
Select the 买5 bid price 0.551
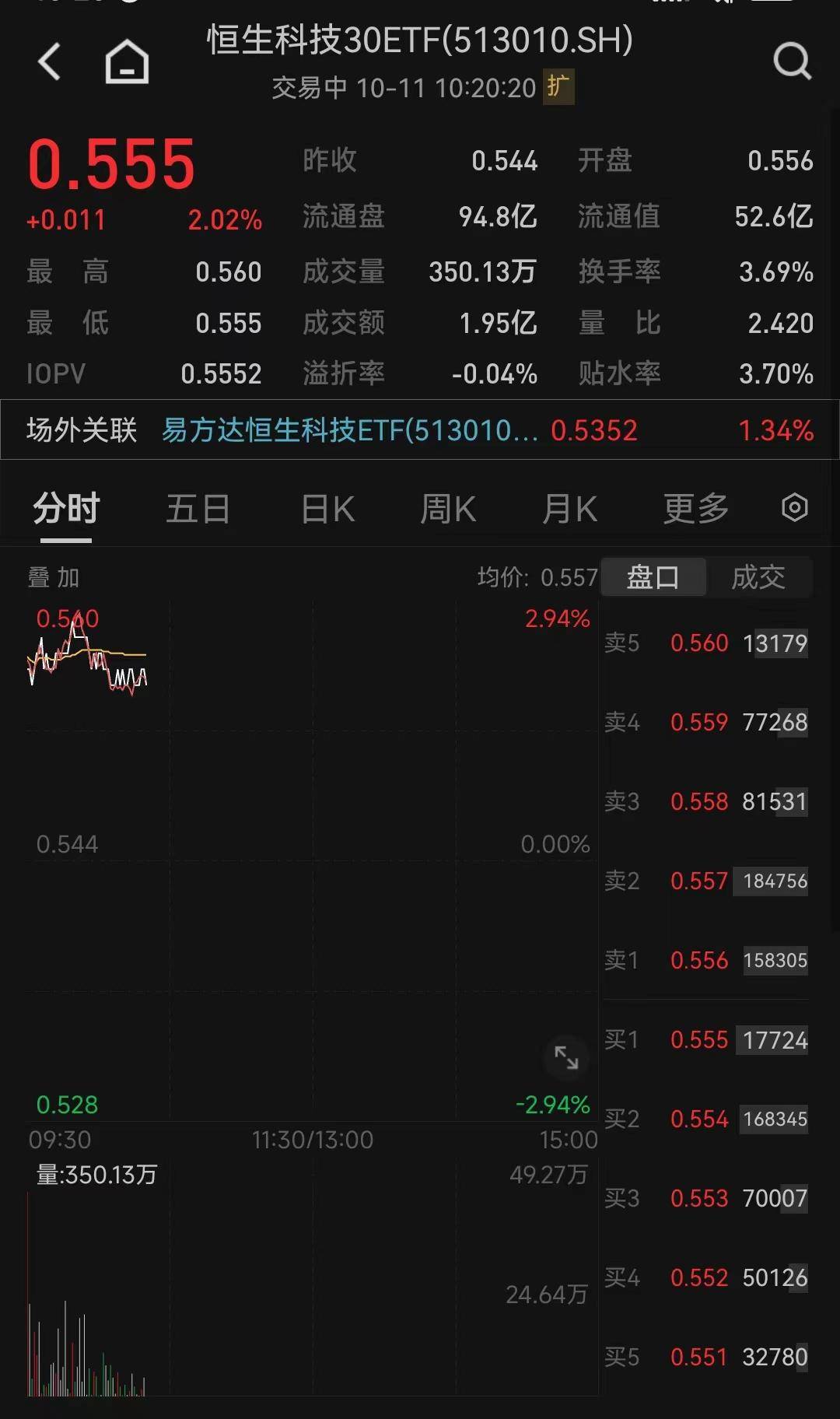coord(698,1356)
